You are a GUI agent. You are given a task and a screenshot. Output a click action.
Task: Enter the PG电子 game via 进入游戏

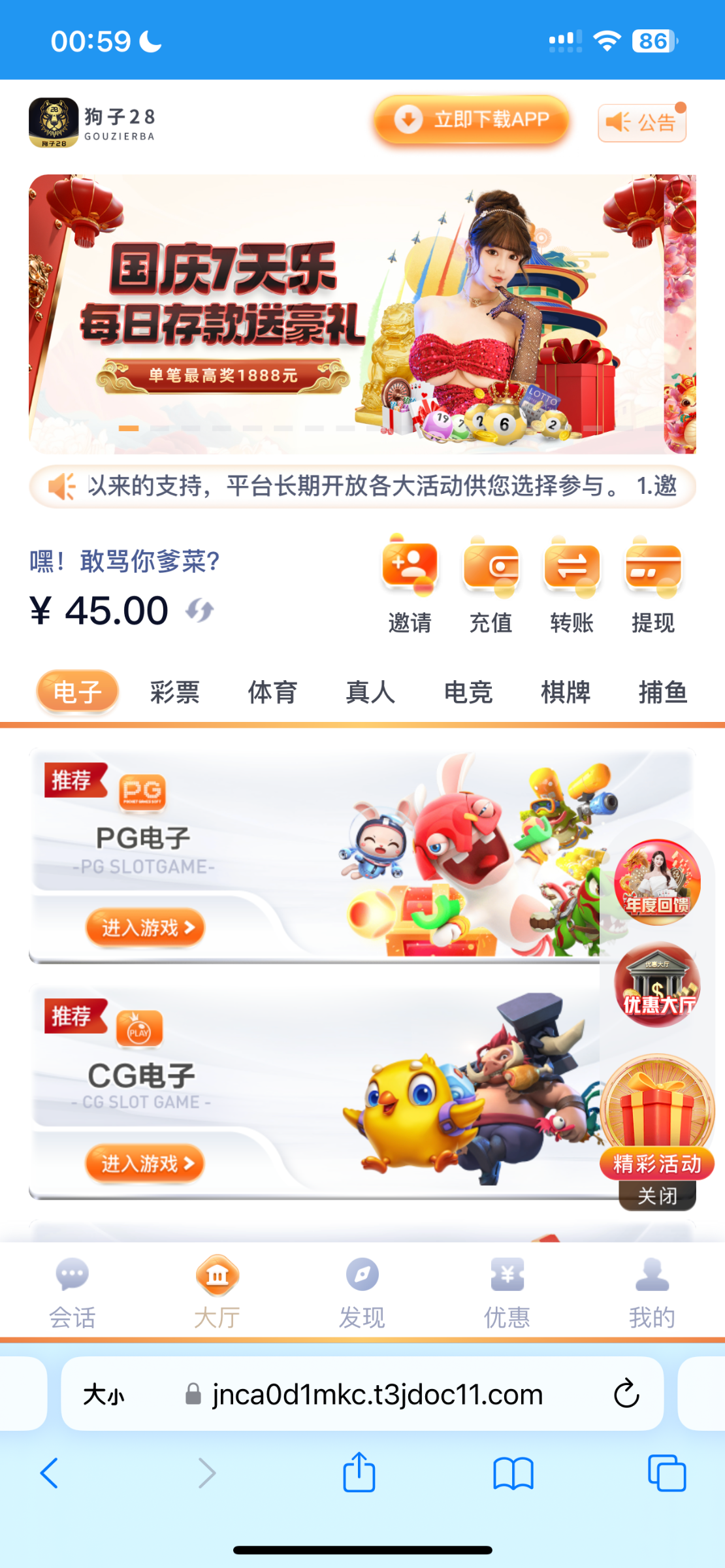(x=145, y=927)
